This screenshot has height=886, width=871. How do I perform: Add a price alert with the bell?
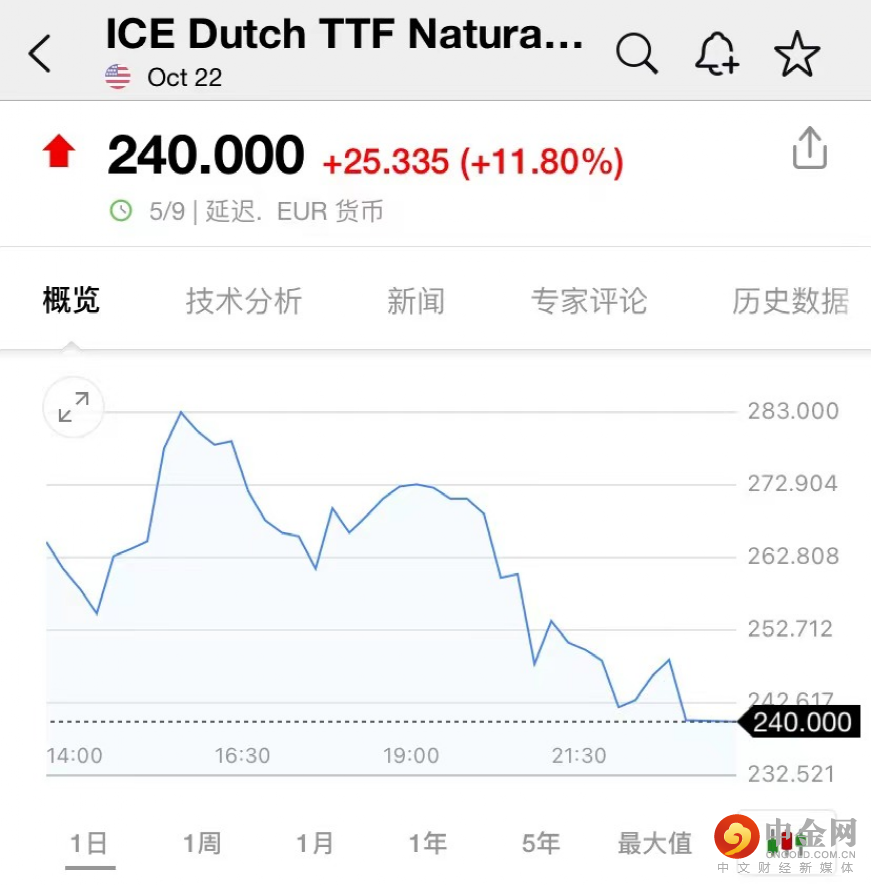716,53
